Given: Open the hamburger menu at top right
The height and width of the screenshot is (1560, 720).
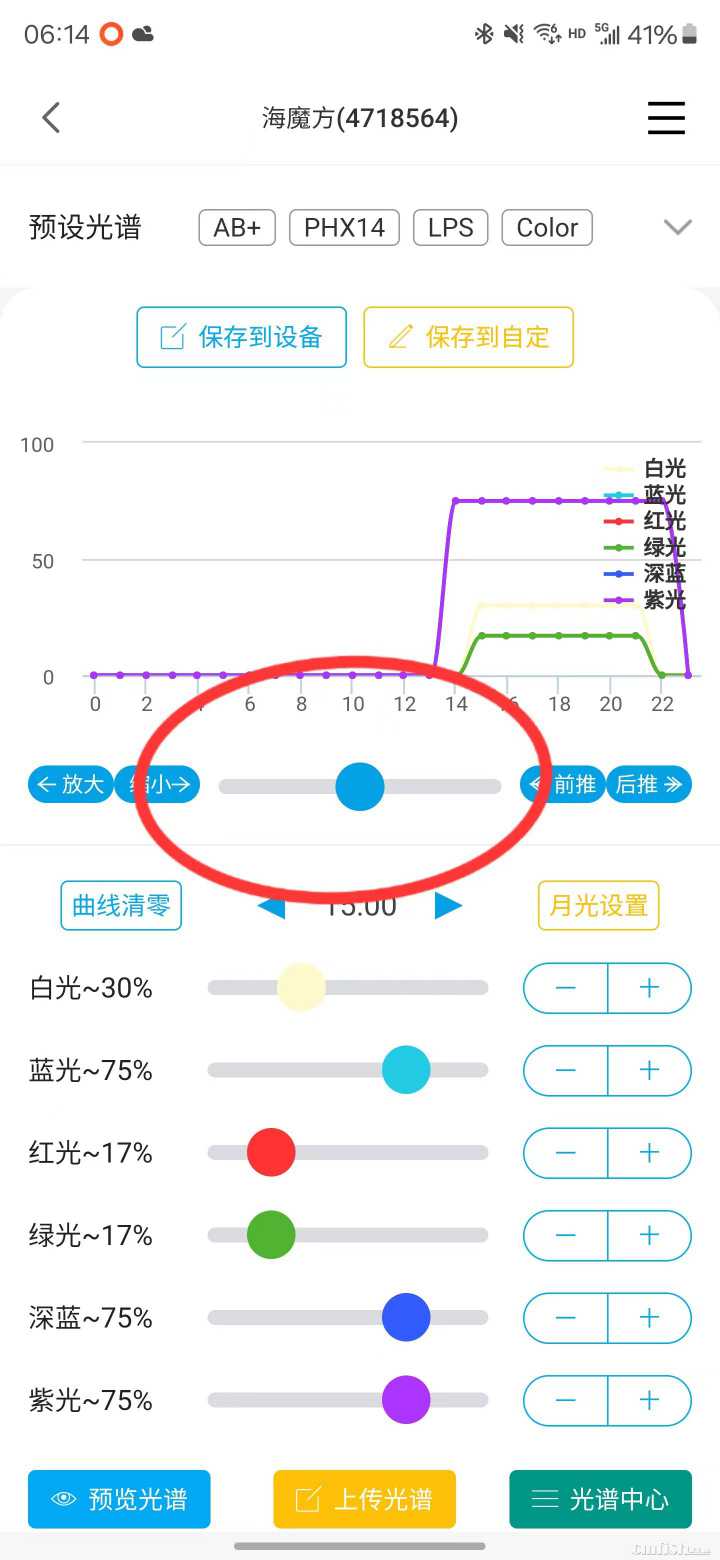Looking at the screenshot, I should coord(666,117).
